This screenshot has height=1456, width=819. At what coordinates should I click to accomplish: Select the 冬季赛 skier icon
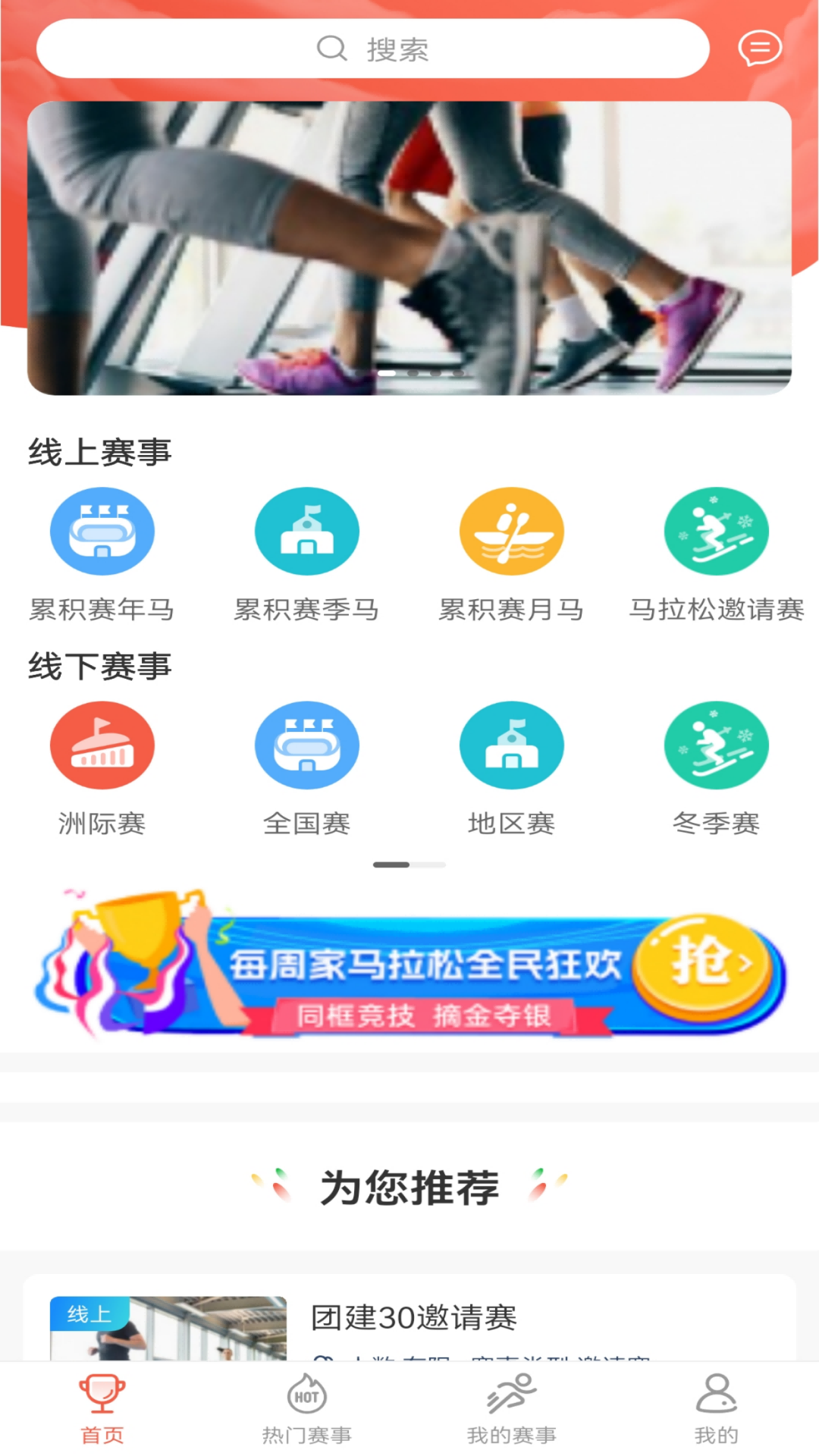coord(715,745)
